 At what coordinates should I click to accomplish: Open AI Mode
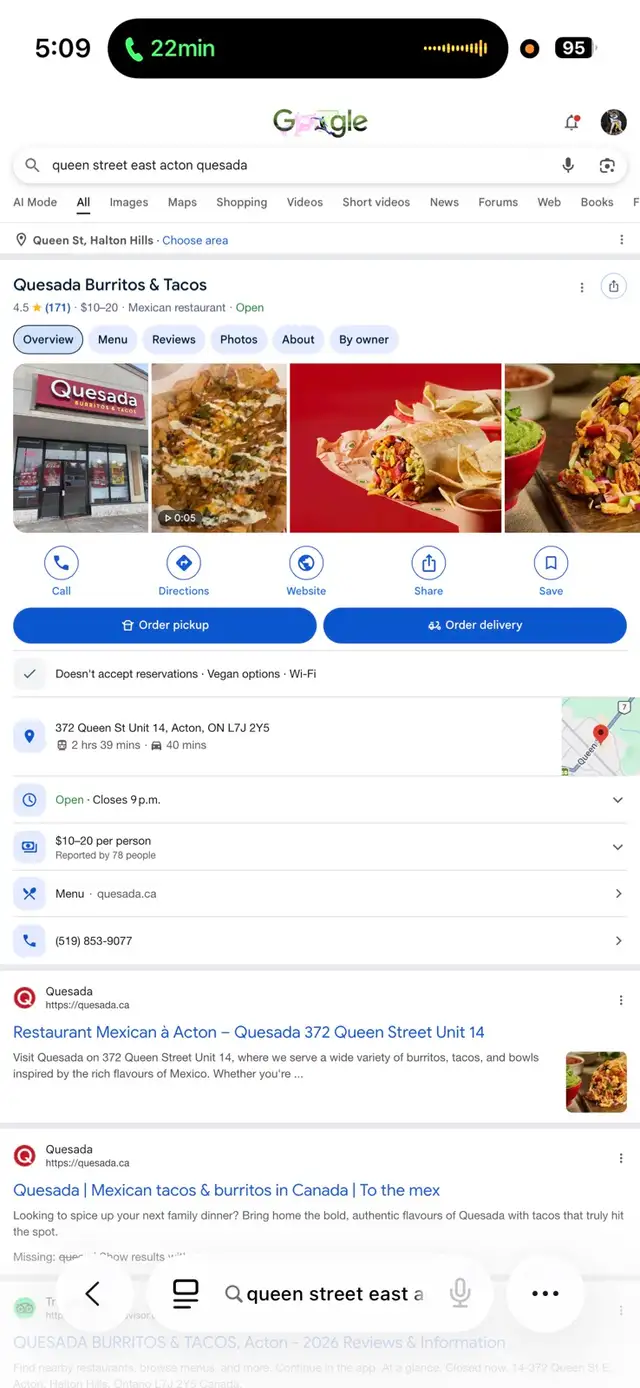click(x=35, y=202)
